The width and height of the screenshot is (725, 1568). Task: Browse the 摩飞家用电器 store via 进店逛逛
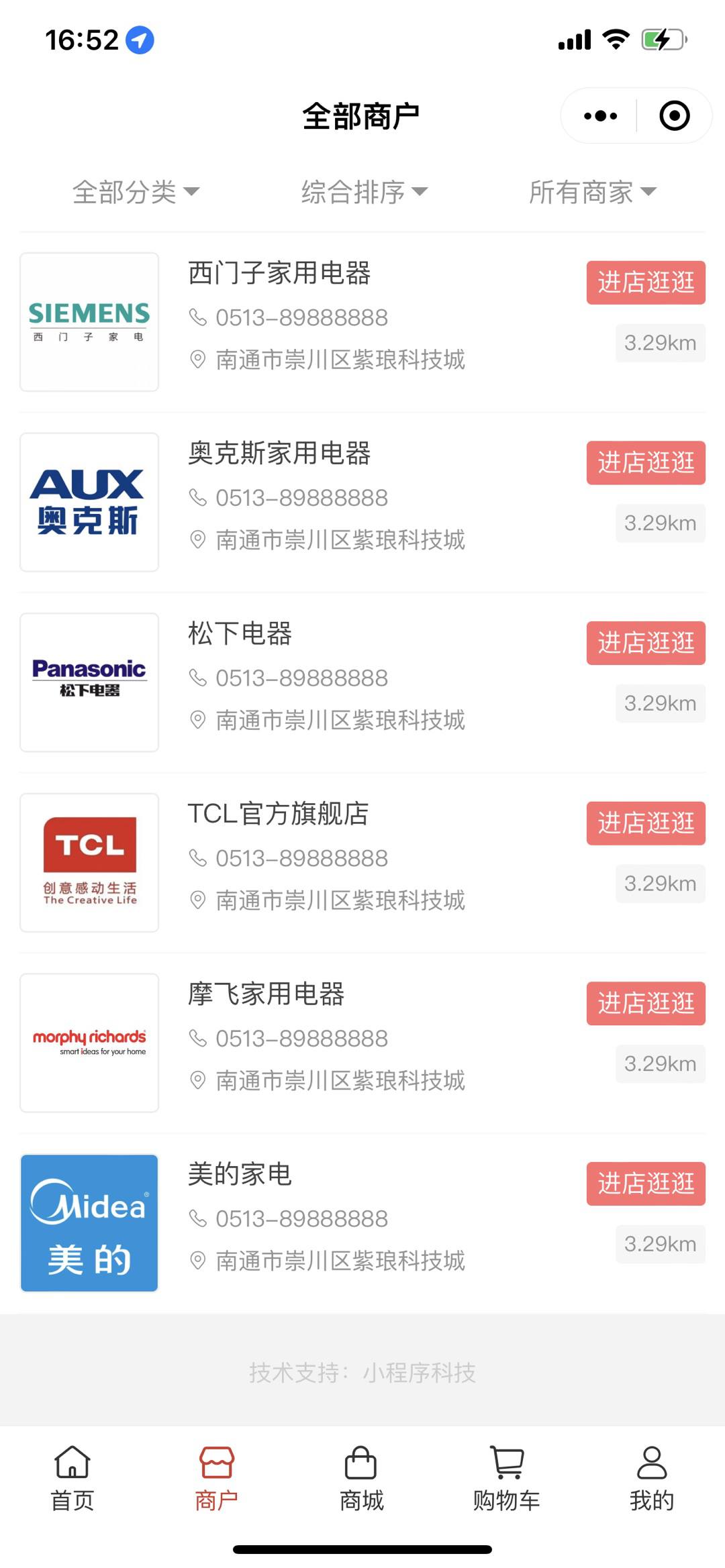pos(645,1003)
